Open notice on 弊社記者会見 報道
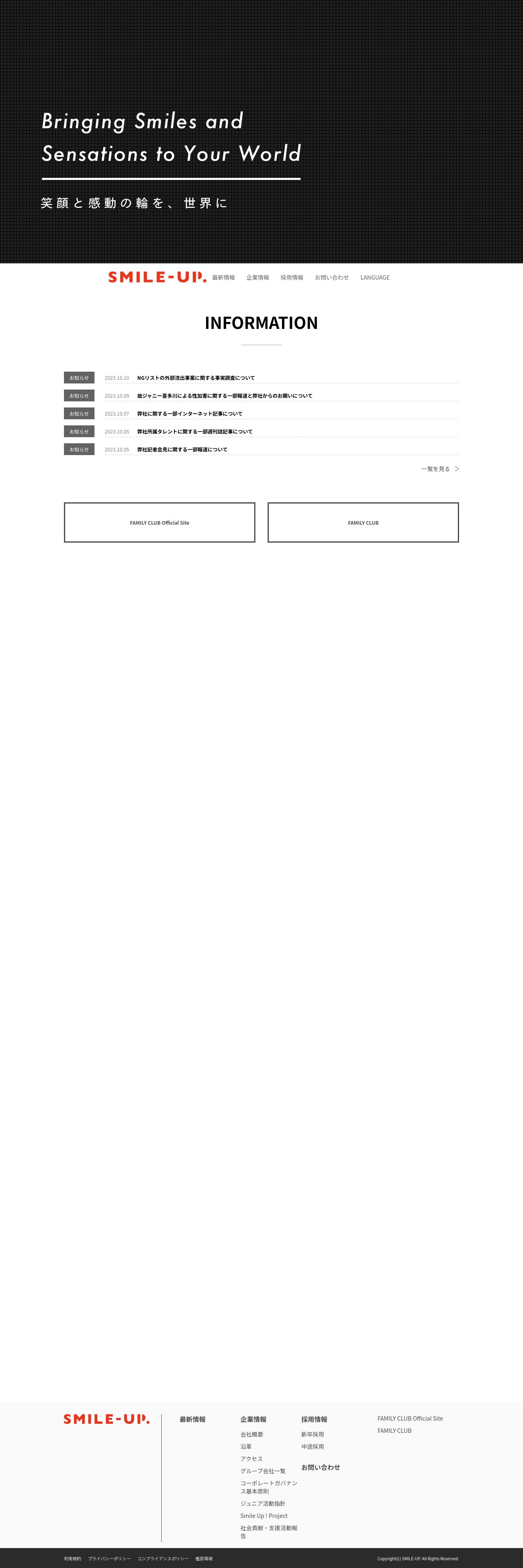523x1568 pixels. (x=182, y=450)
